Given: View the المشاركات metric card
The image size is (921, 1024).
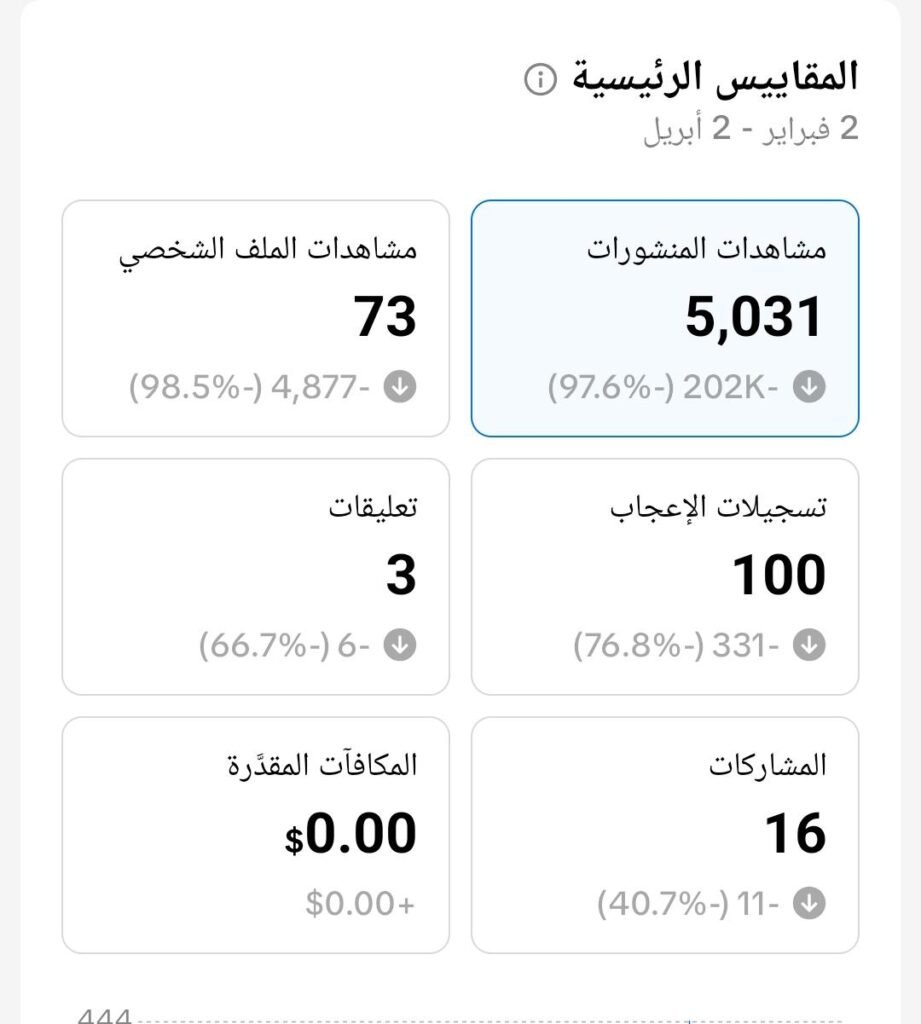Looking at the screenshot, I should (x=665, y=834).
